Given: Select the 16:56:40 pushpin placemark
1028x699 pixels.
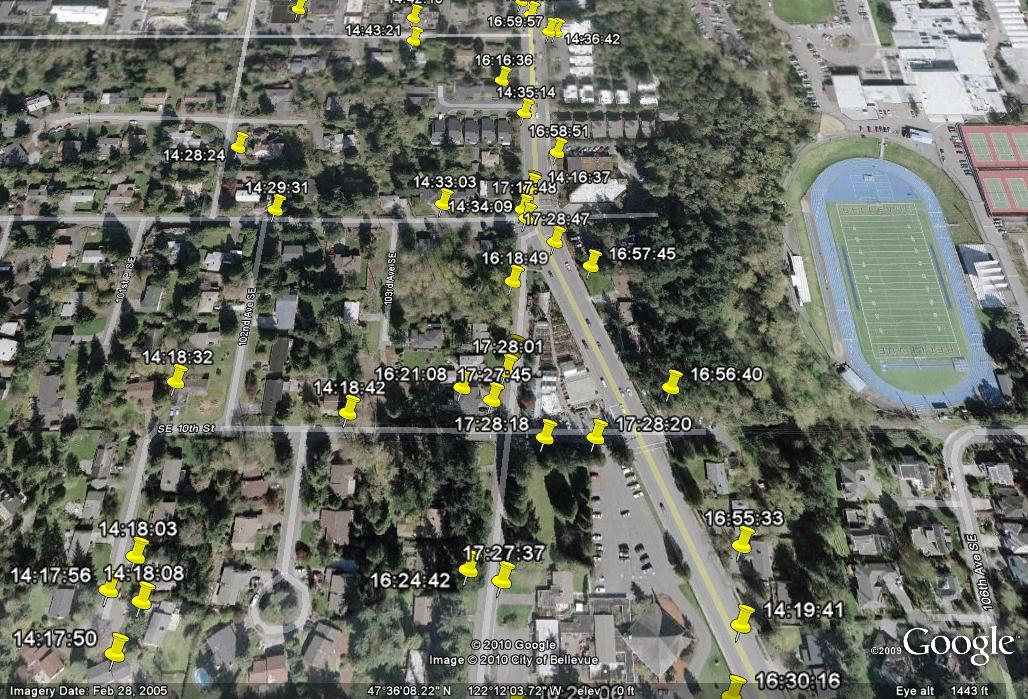Looking at the screenshot, I should (x=673, y=381).
